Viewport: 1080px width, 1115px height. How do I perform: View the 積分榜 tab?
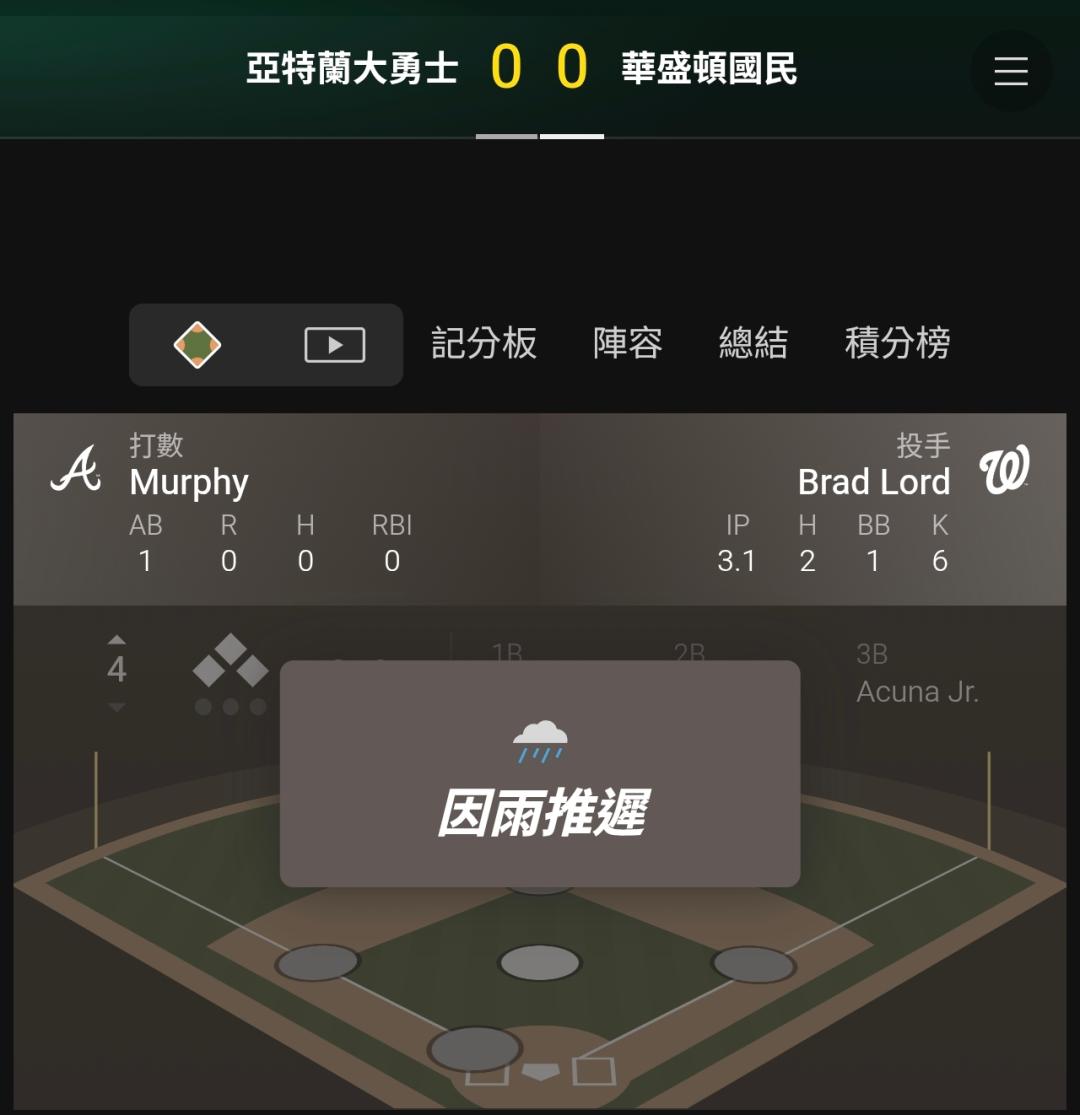pos(897,343)
